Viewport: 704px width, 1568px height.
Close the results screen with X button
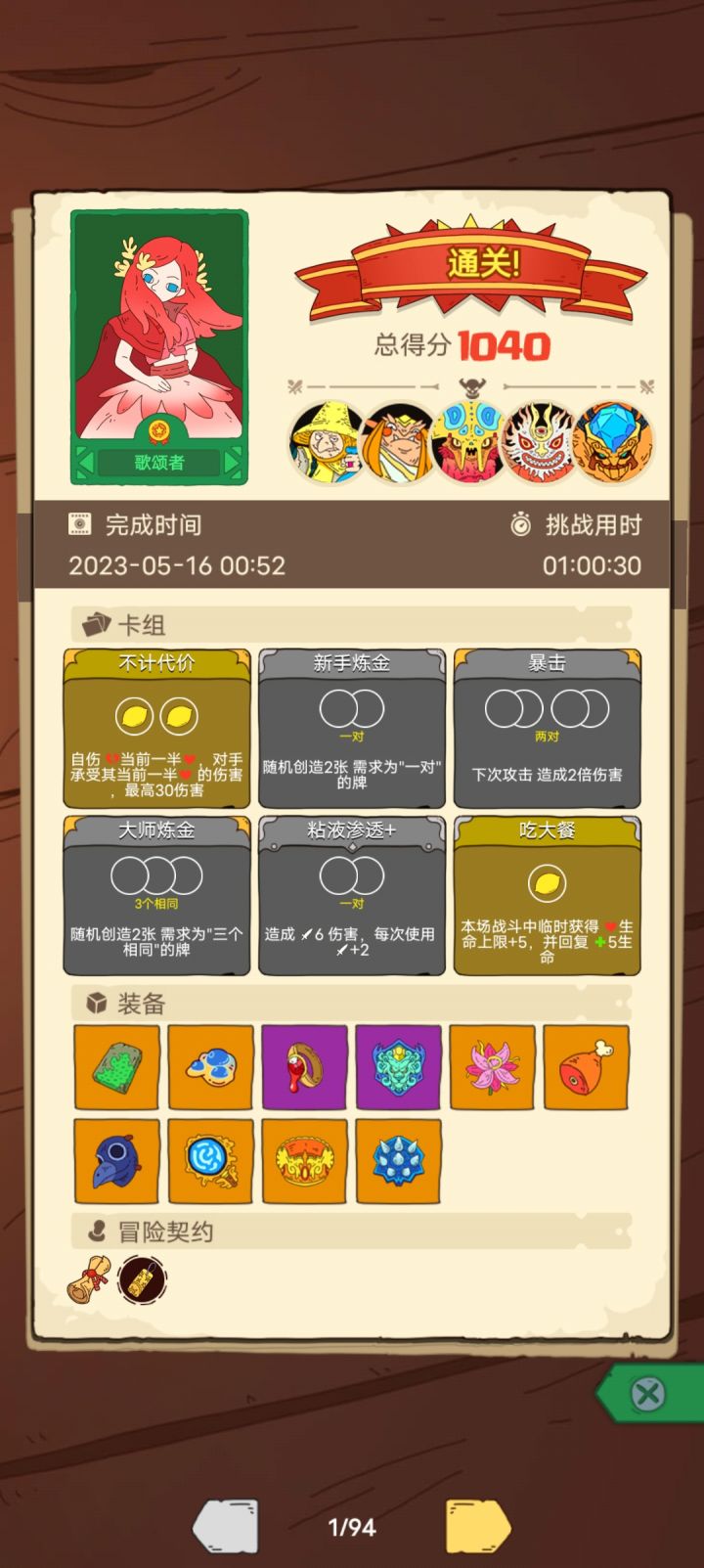(647, 1395)
